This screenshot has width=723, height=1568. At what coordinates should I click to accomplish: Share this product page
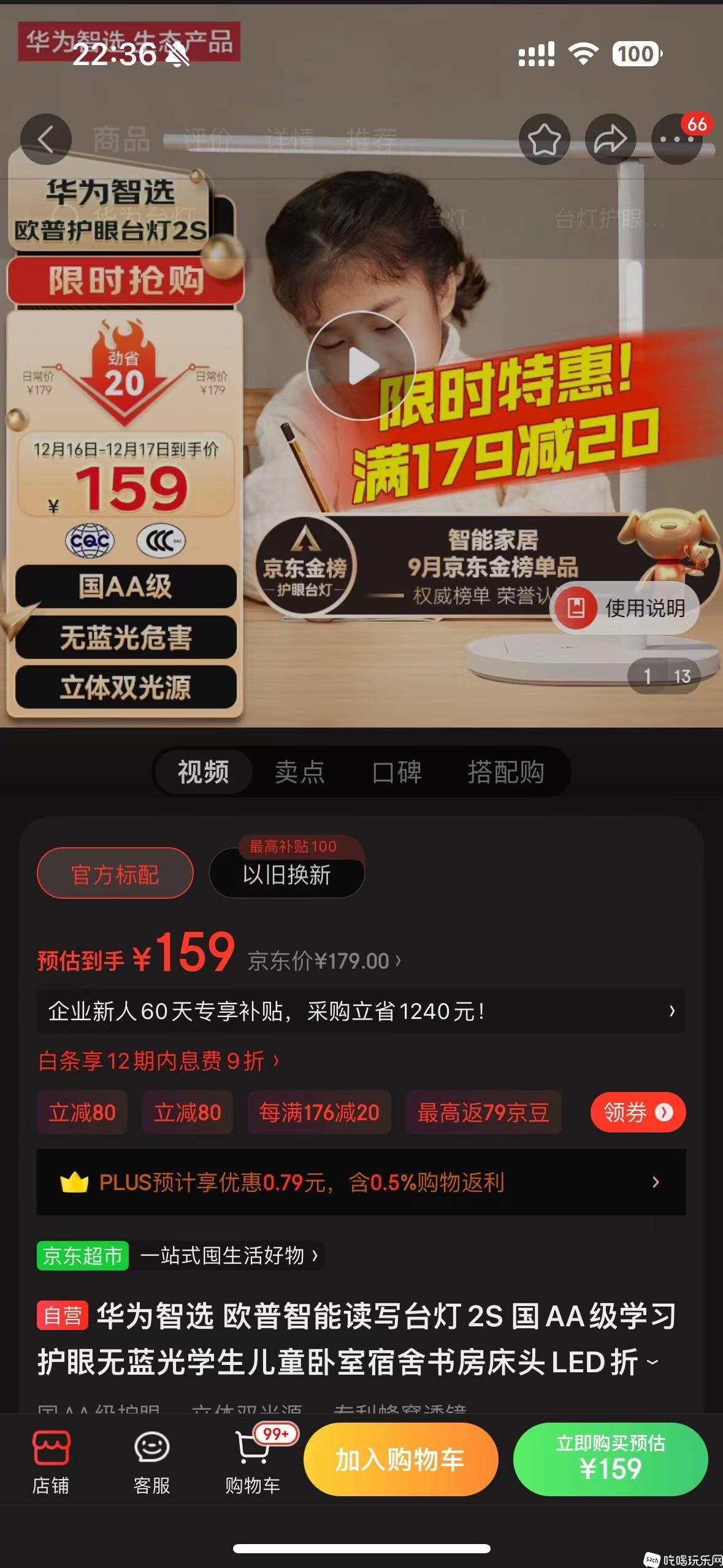click(x=610, y=139)
